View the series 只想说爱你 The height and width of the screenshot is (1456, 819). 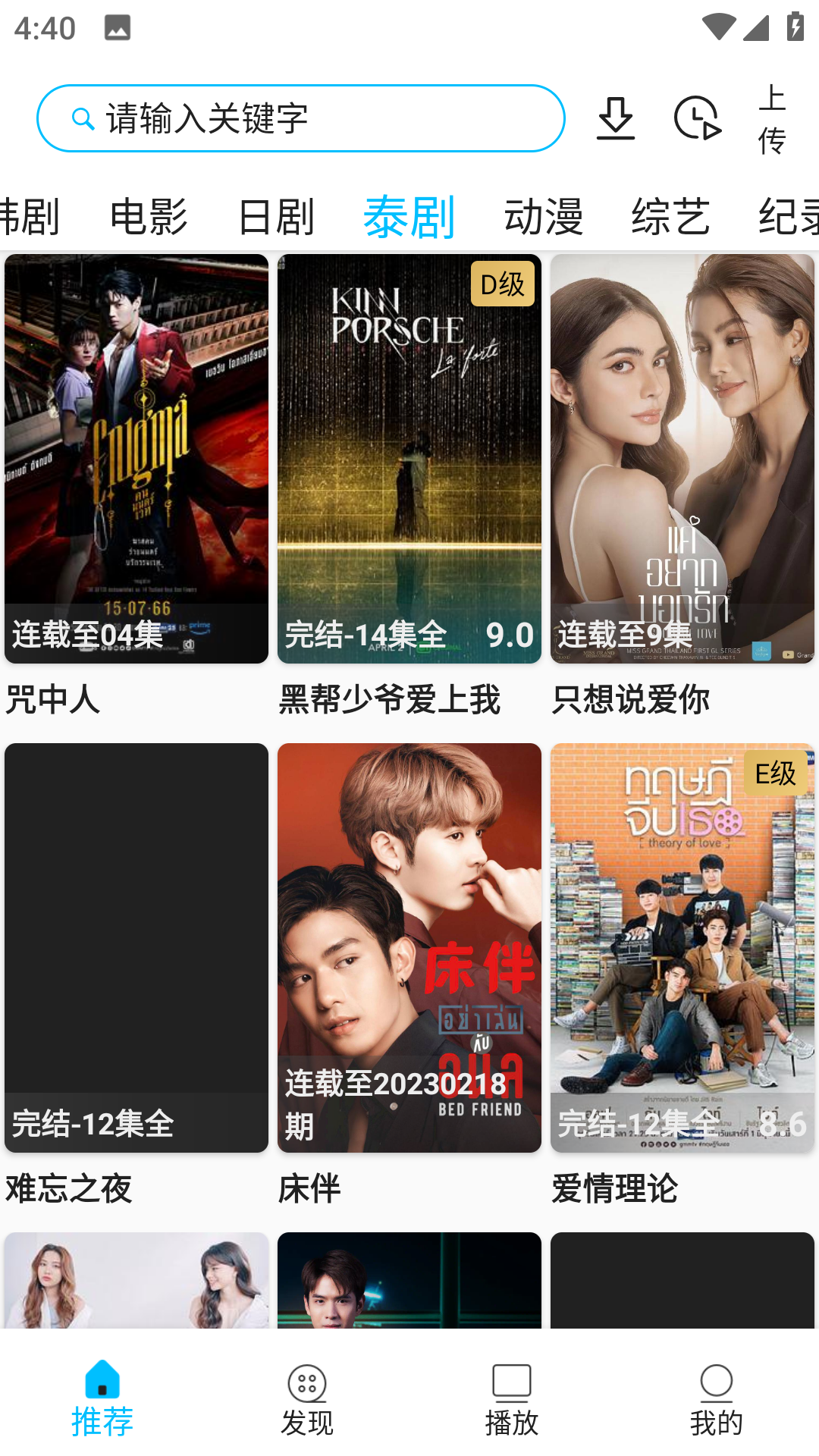point(682,459)
